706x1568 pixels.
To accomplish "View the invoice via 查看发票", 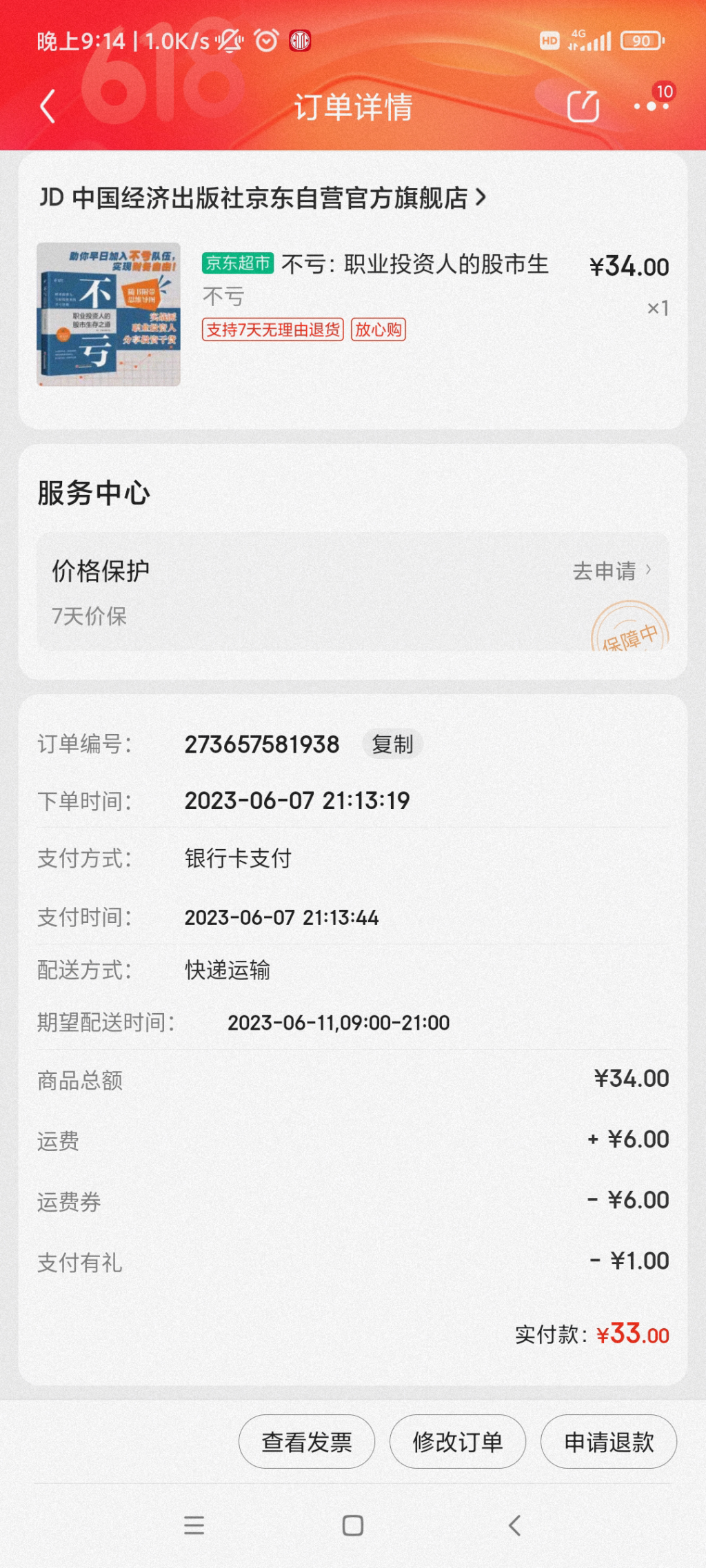I will click(x=307, y=1441).
